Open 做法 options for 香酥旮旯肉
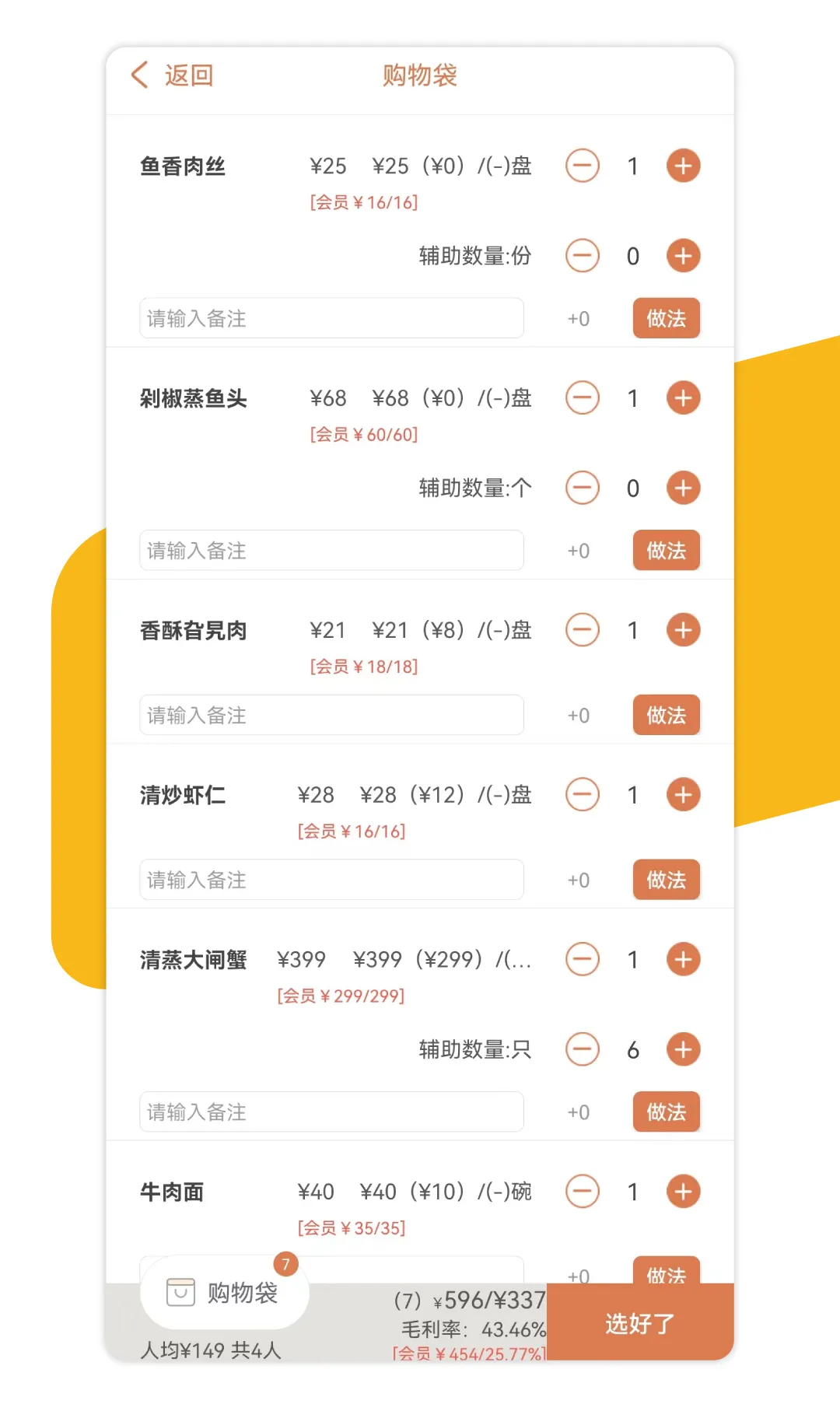Screen dimensions: 840x1411 tap(666, 715)
